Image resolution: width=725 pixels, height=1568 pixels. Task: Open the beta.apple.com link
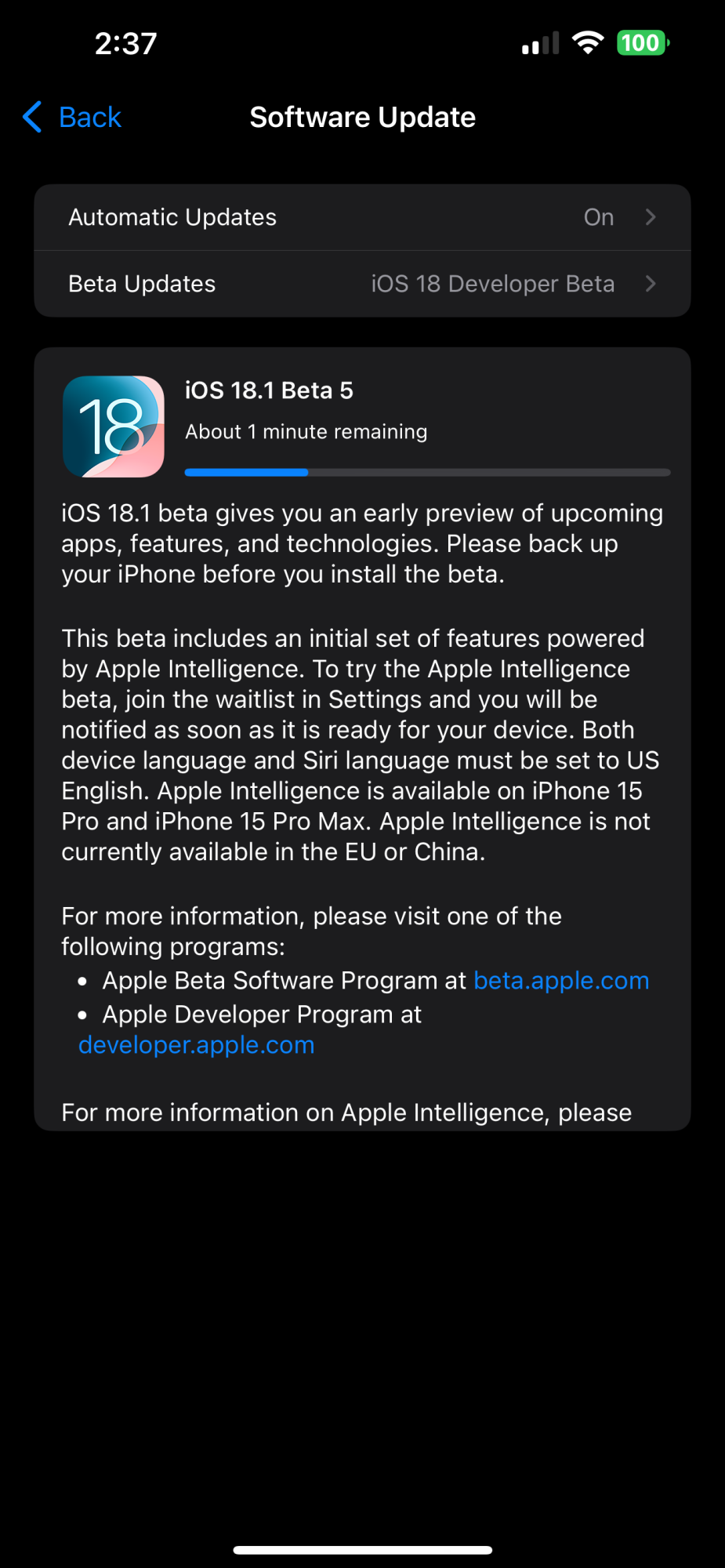[x=561, y=981]
